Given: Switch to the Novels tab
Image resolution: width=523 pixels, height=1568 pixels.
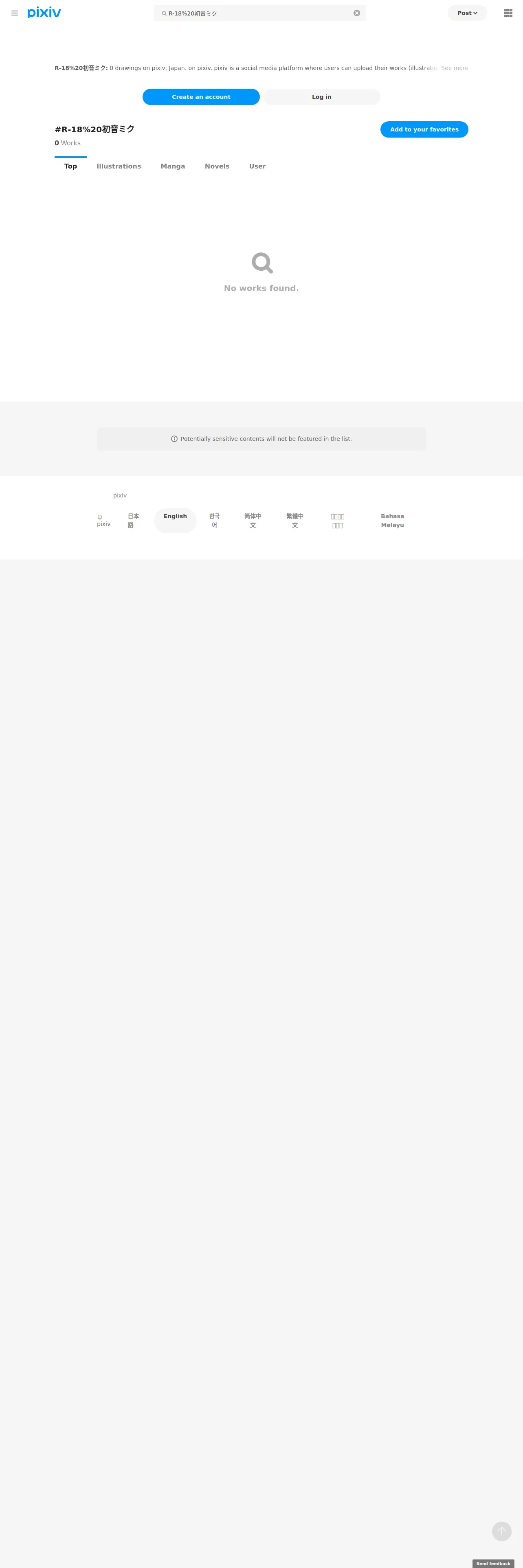Looking at the screenshot, I should point(217,166).
